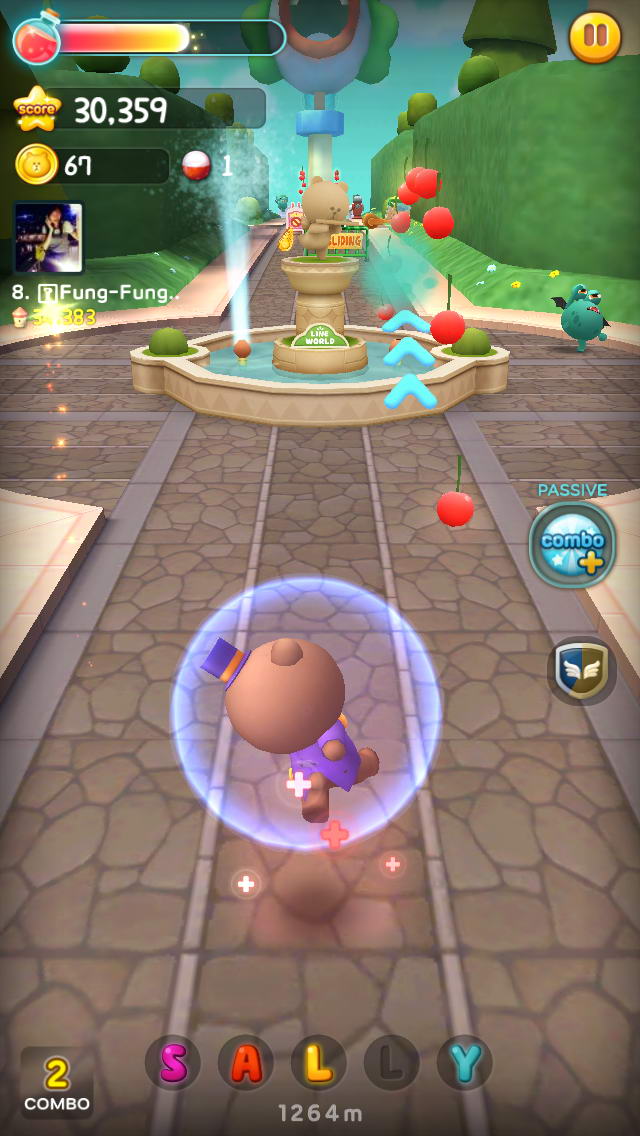
Task: Activate the combo plus passive skill
Action: click(572, 544)
